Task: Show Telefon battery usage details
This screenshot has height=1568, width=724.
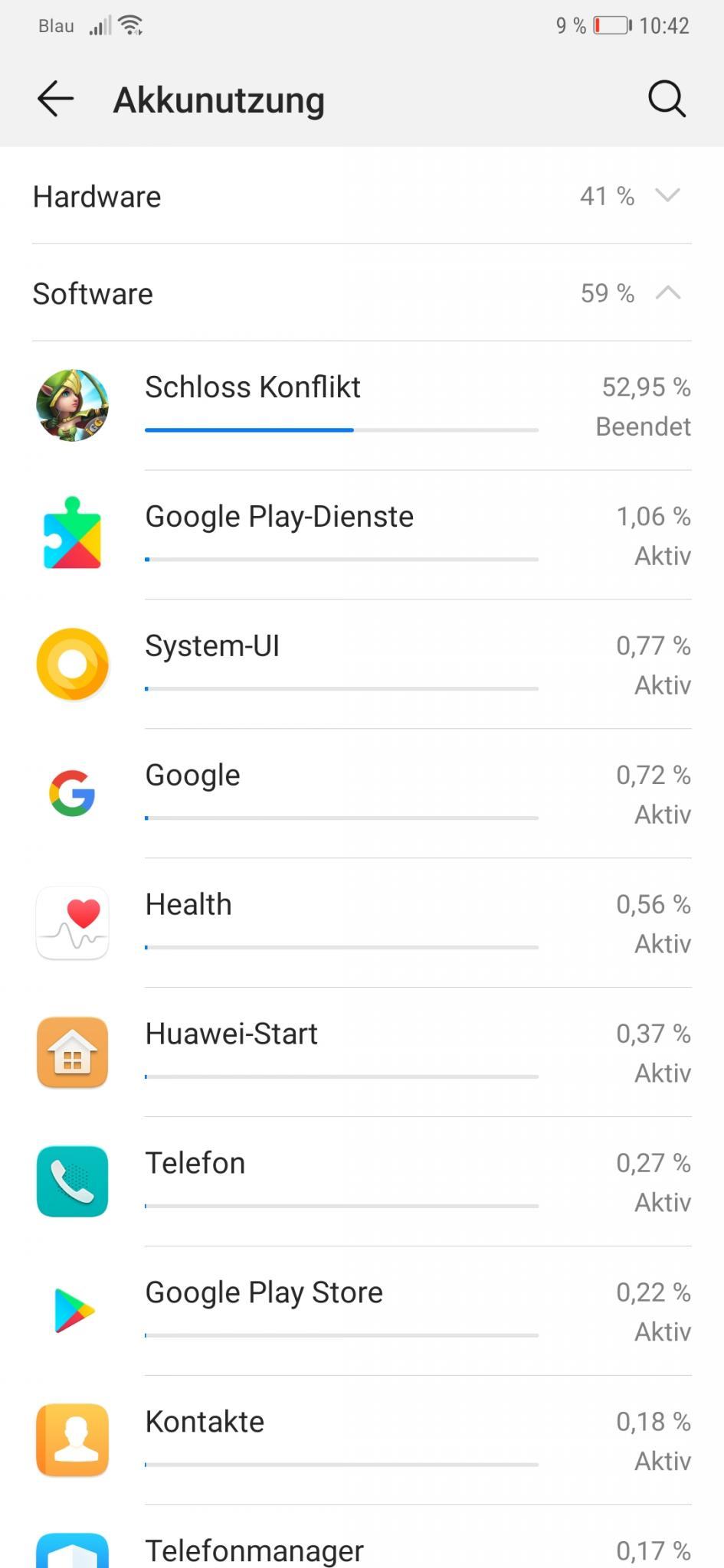Action: tap(362, 1182)
